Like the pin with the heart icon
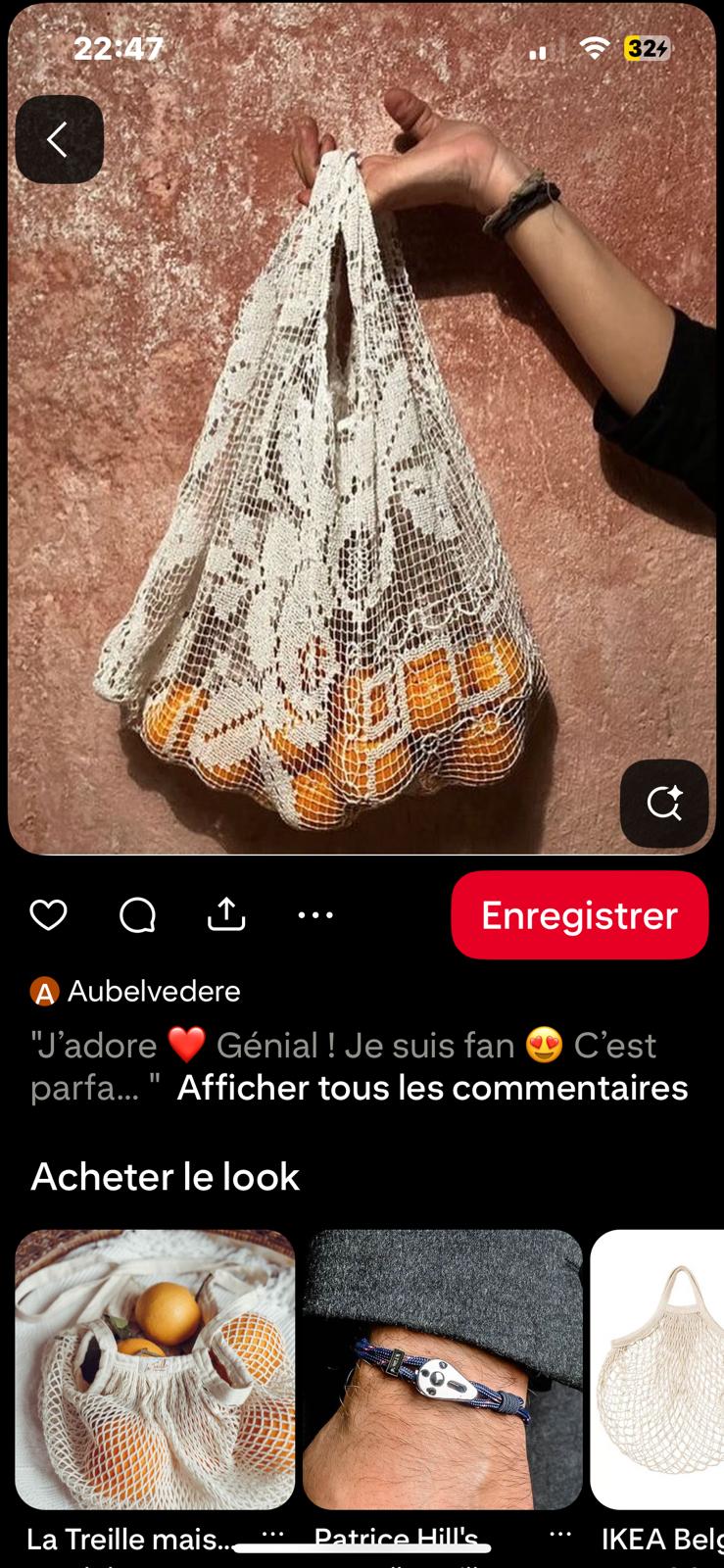Viewport: 724px width, 1568px height. 48,914
